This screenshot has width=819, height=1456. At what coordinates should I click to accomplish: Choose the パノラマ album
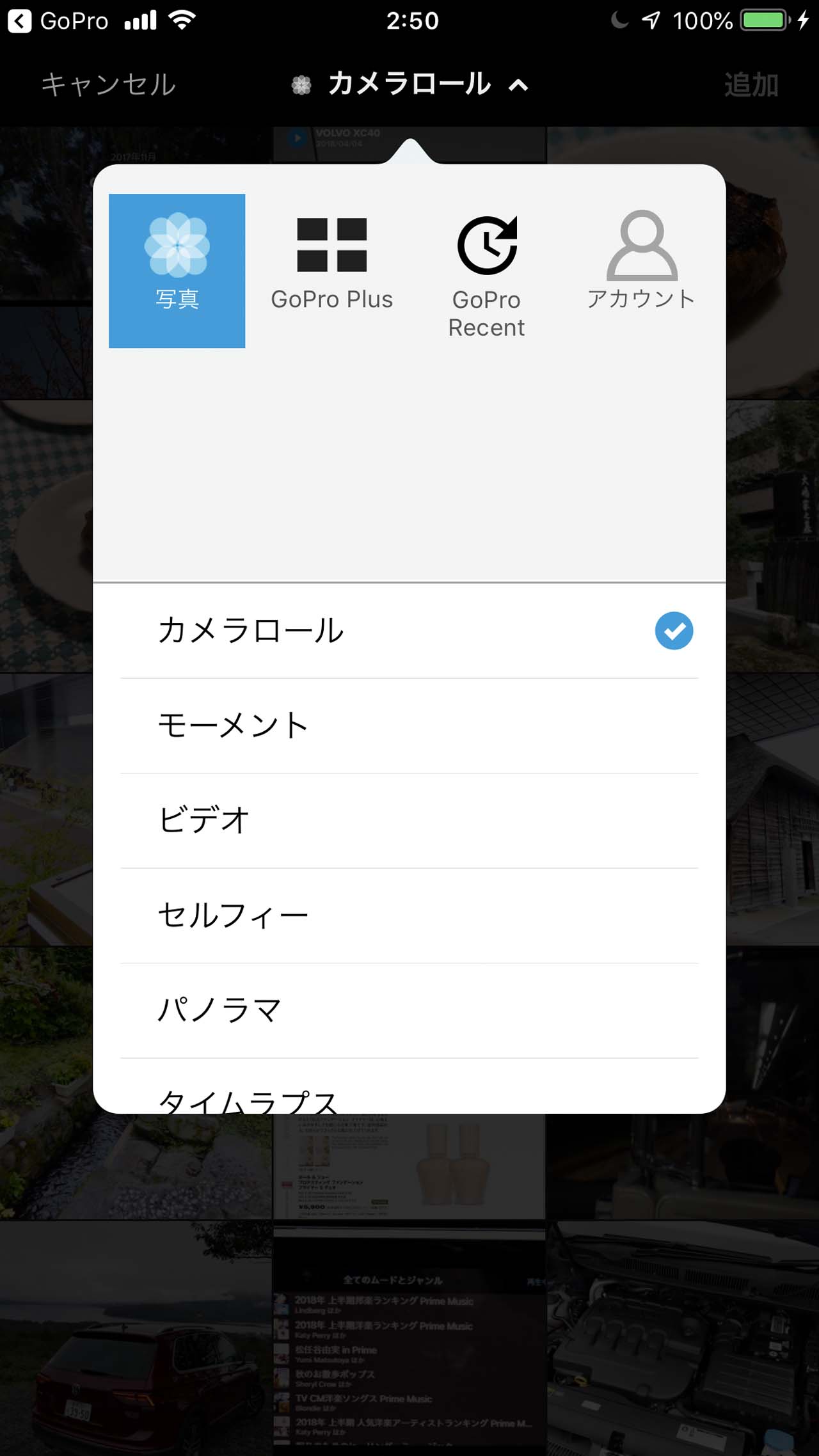(x=408, y=1010)
